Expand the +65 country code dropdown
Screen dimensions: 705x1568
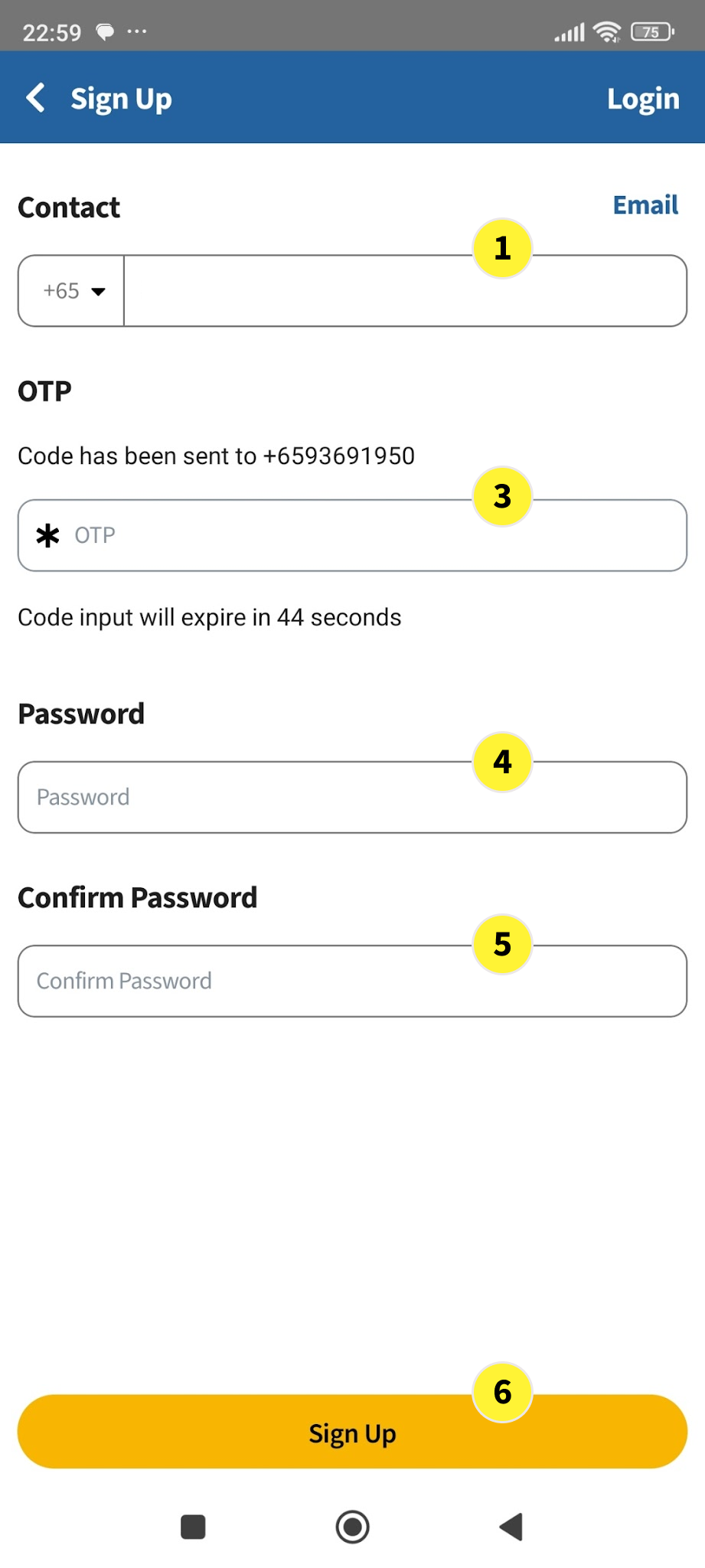[73, 291]
